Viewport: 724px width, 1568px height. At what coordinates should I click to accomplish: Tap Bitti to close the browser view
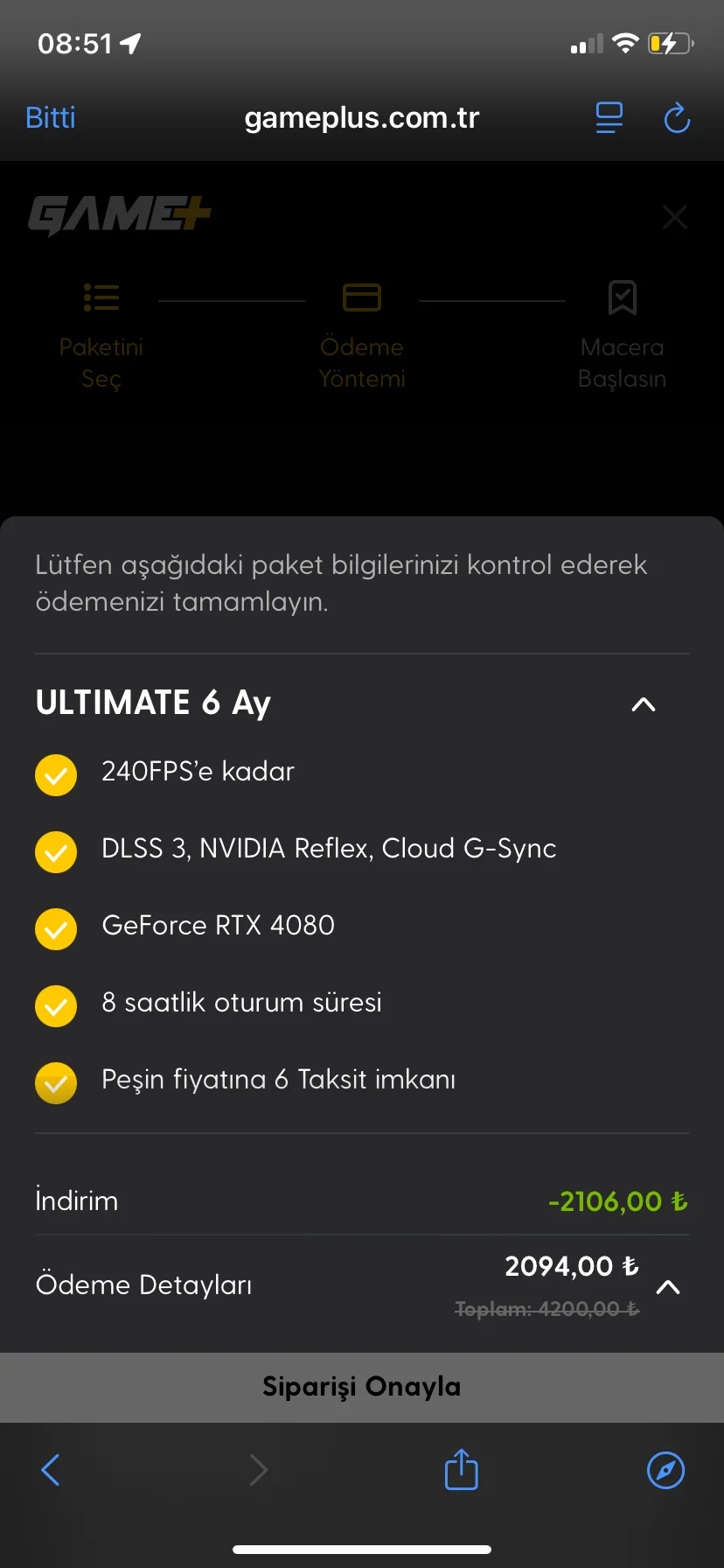pyautogui.click(x=51, y=117)
